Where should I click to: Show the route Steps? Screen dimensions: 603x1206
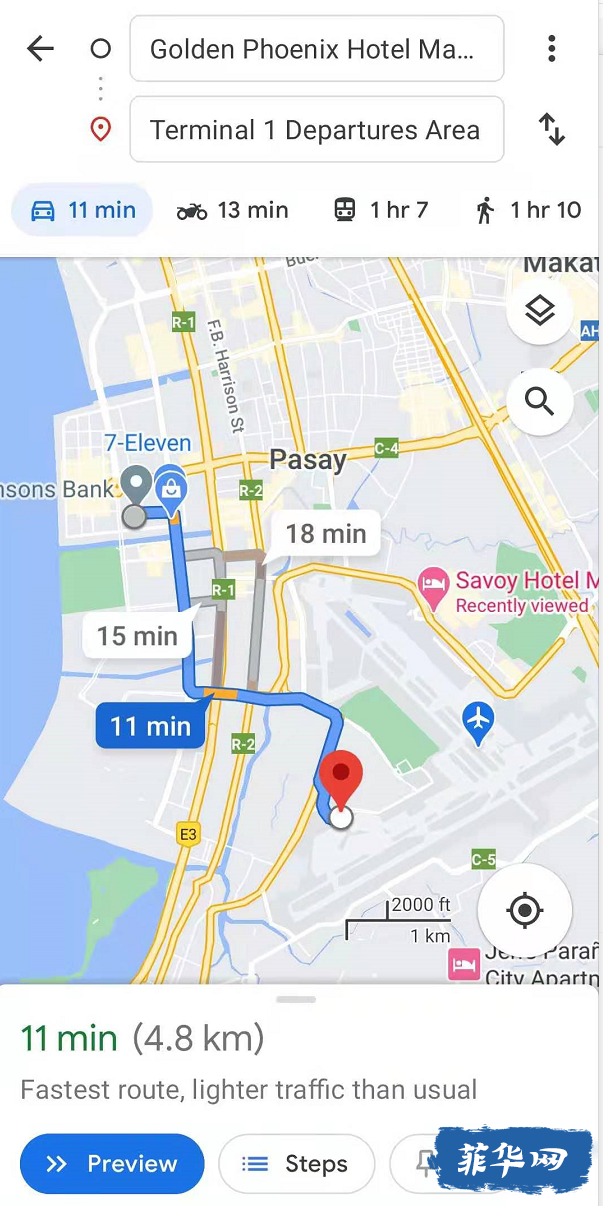pos(296,1164)
